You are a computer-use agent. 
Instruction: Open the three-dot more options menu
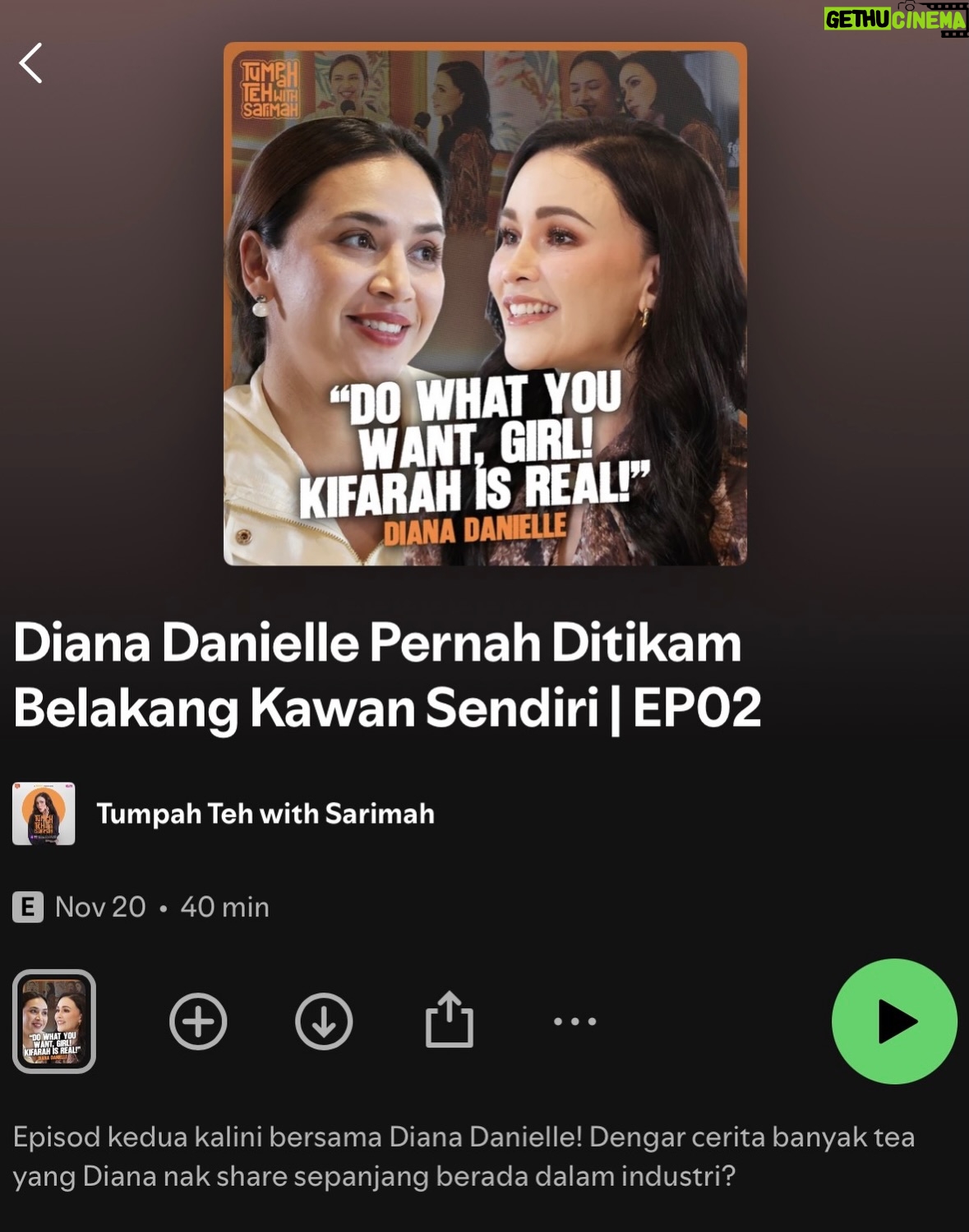574,1022
